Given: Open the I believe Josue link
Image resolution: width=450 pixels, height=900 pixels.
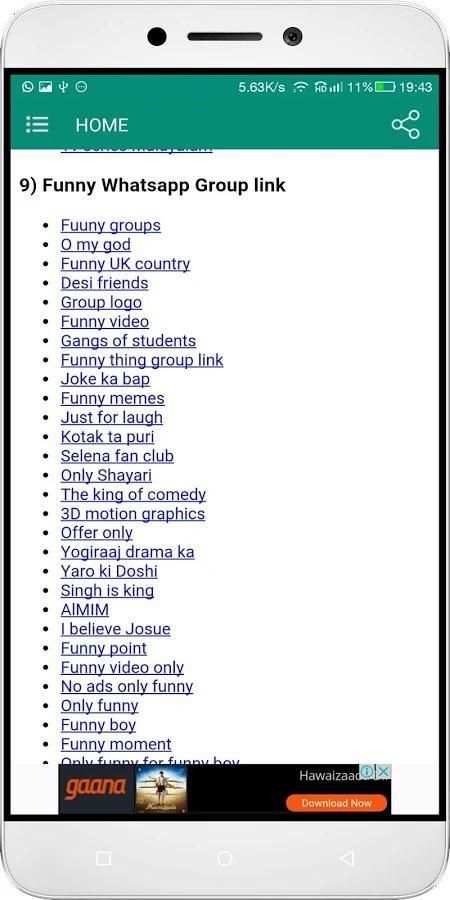Looking at the screenshot, I should [115, 629].
